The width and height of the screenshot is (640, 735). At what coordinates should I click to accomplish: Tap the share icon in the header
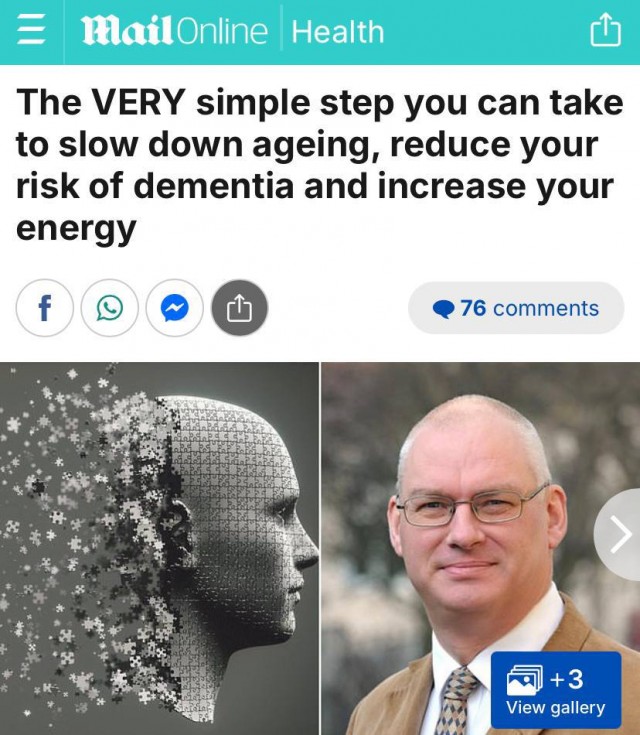606,32
